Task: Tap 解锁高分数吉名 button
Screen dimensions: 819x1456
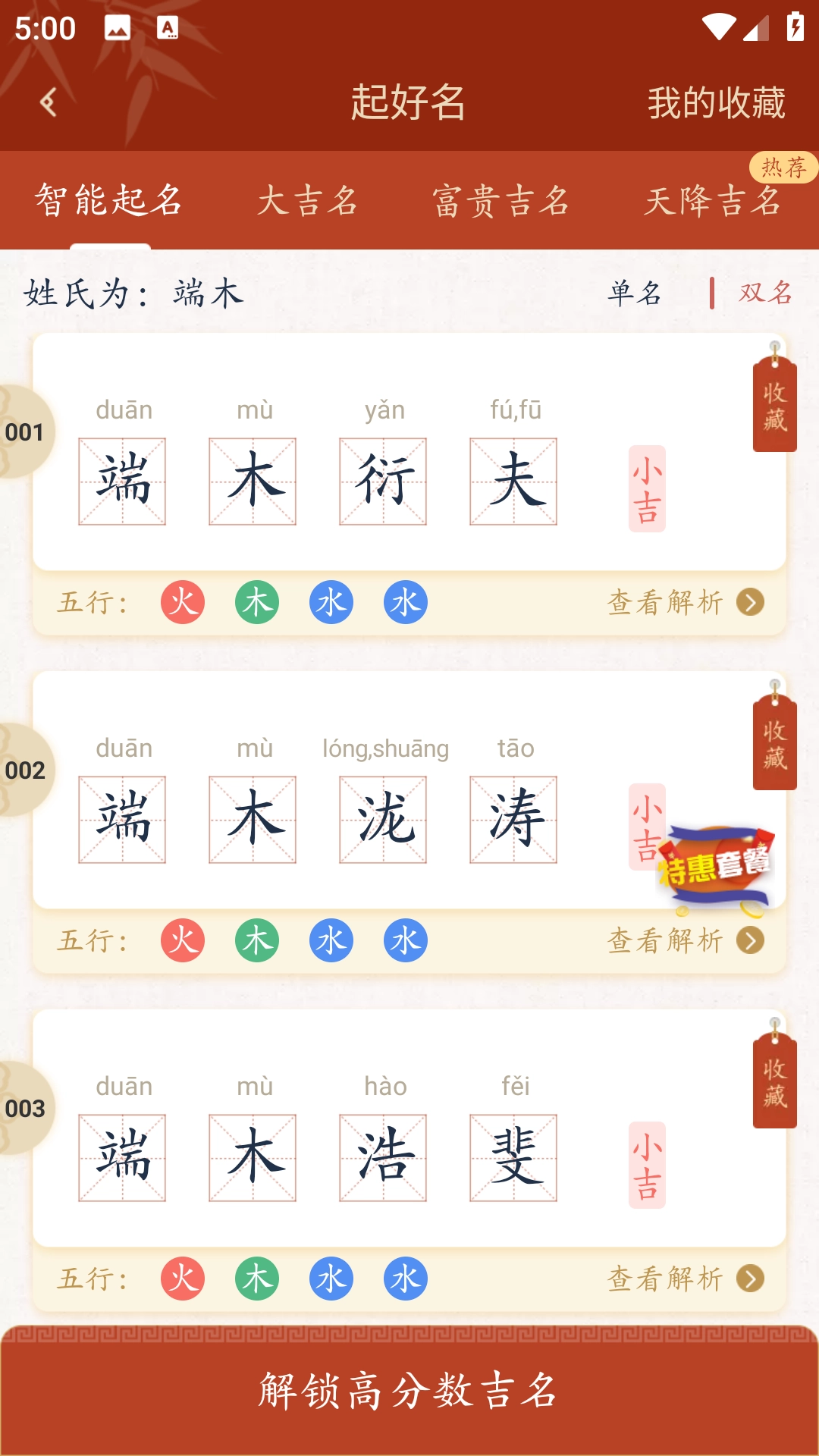Action: click(409, 1391)
